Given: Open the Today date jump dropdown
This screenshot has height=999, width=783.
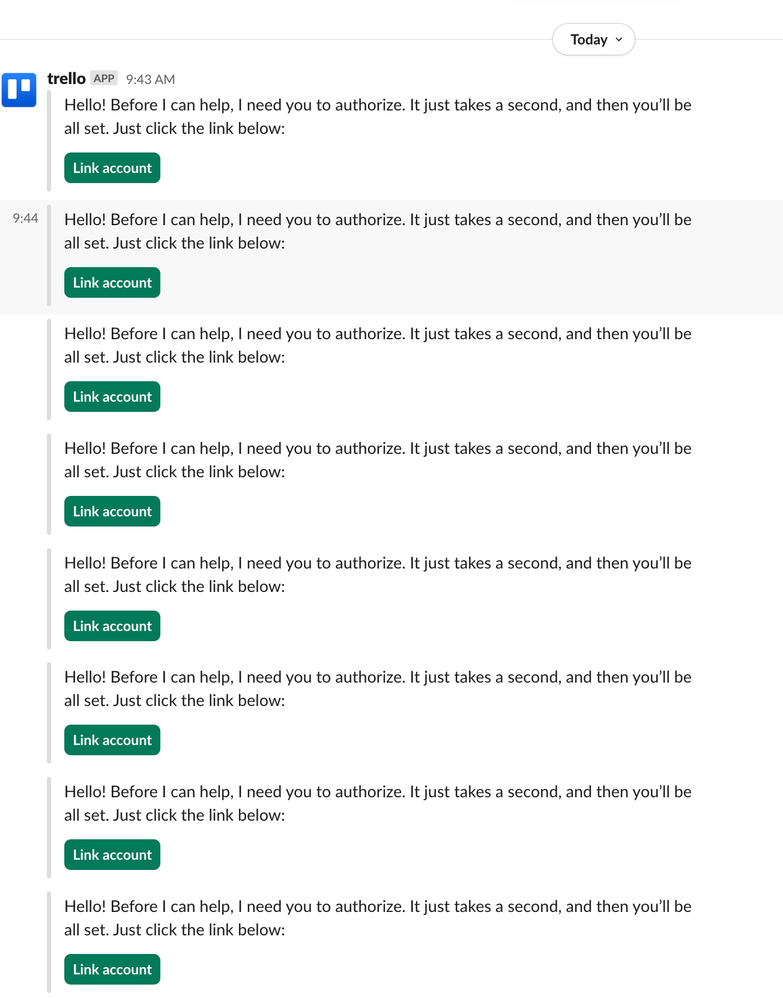Looking at the screenshot, I should [x=593, y=40].
